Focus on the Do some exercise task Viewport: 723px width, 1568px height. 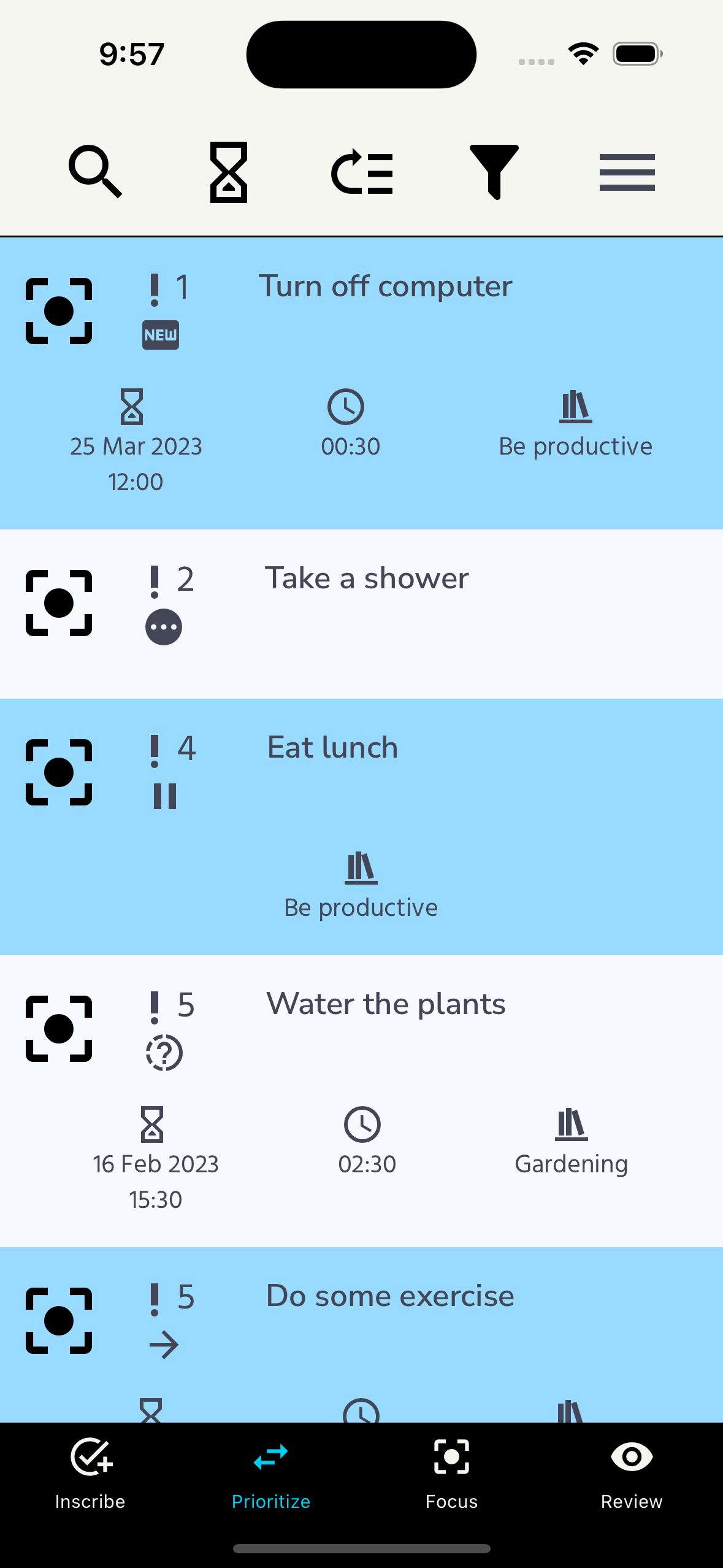(x=59, y=1321)
